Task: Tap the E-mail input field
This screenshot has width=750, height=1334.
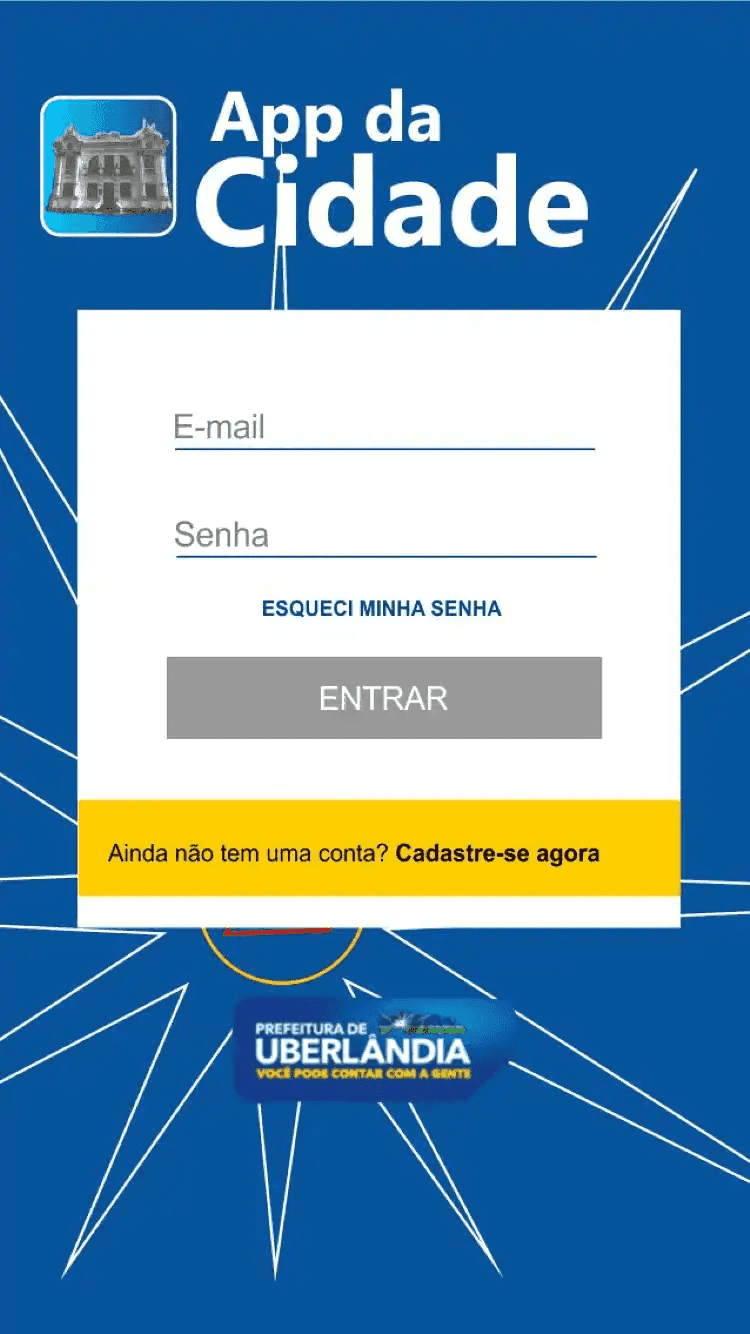Action: coord(385,428)
